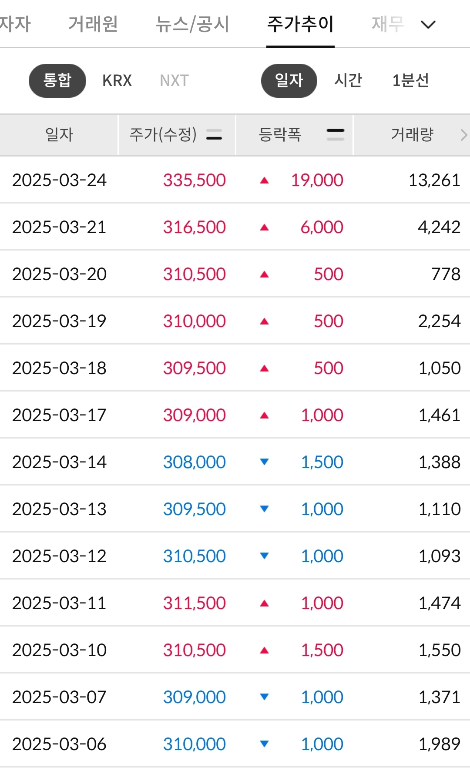Show more columns after 거래량
This screenshot has height=768, width=470.
463,135
